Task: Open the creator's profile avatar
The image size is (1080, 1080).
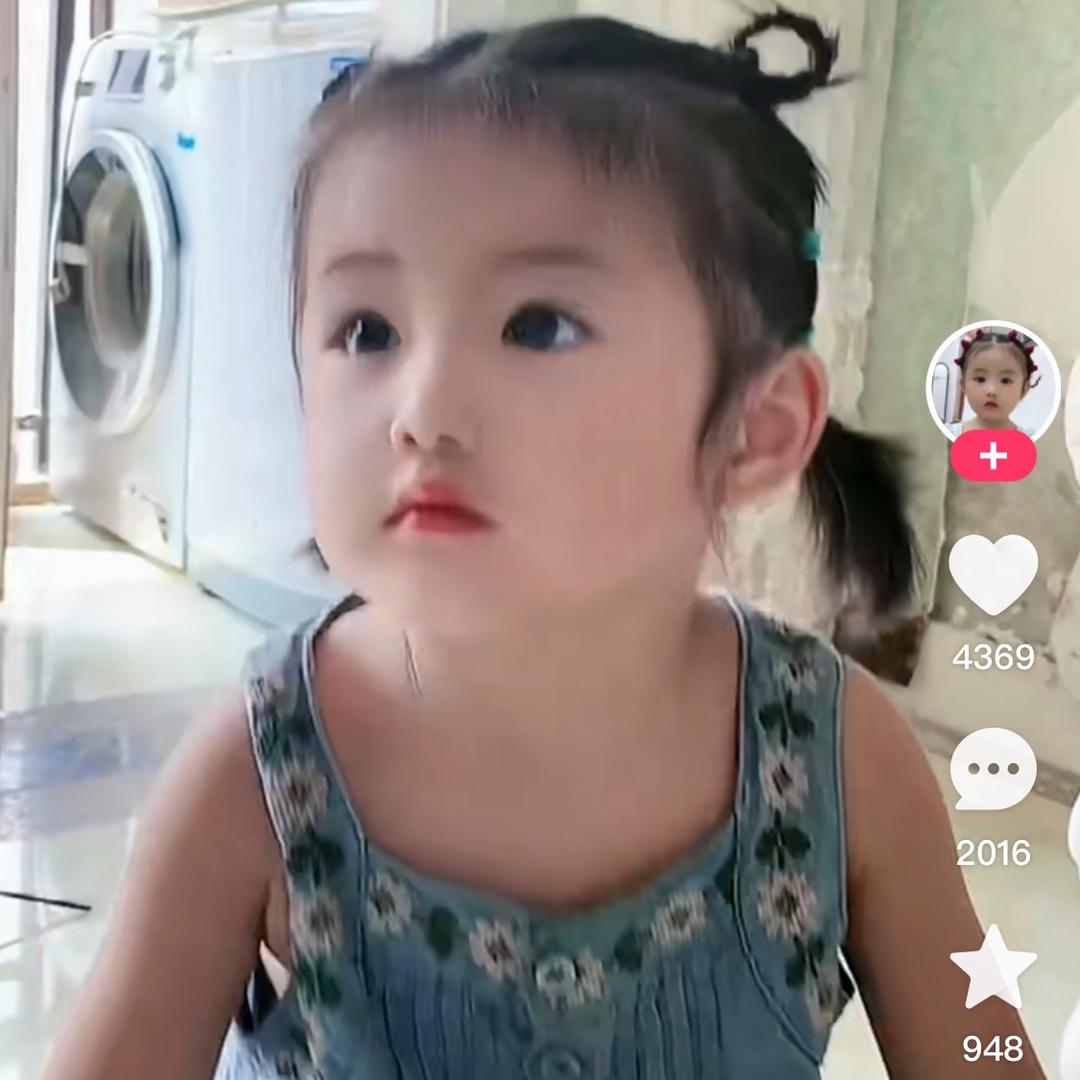Action: (x=993, y=382)
